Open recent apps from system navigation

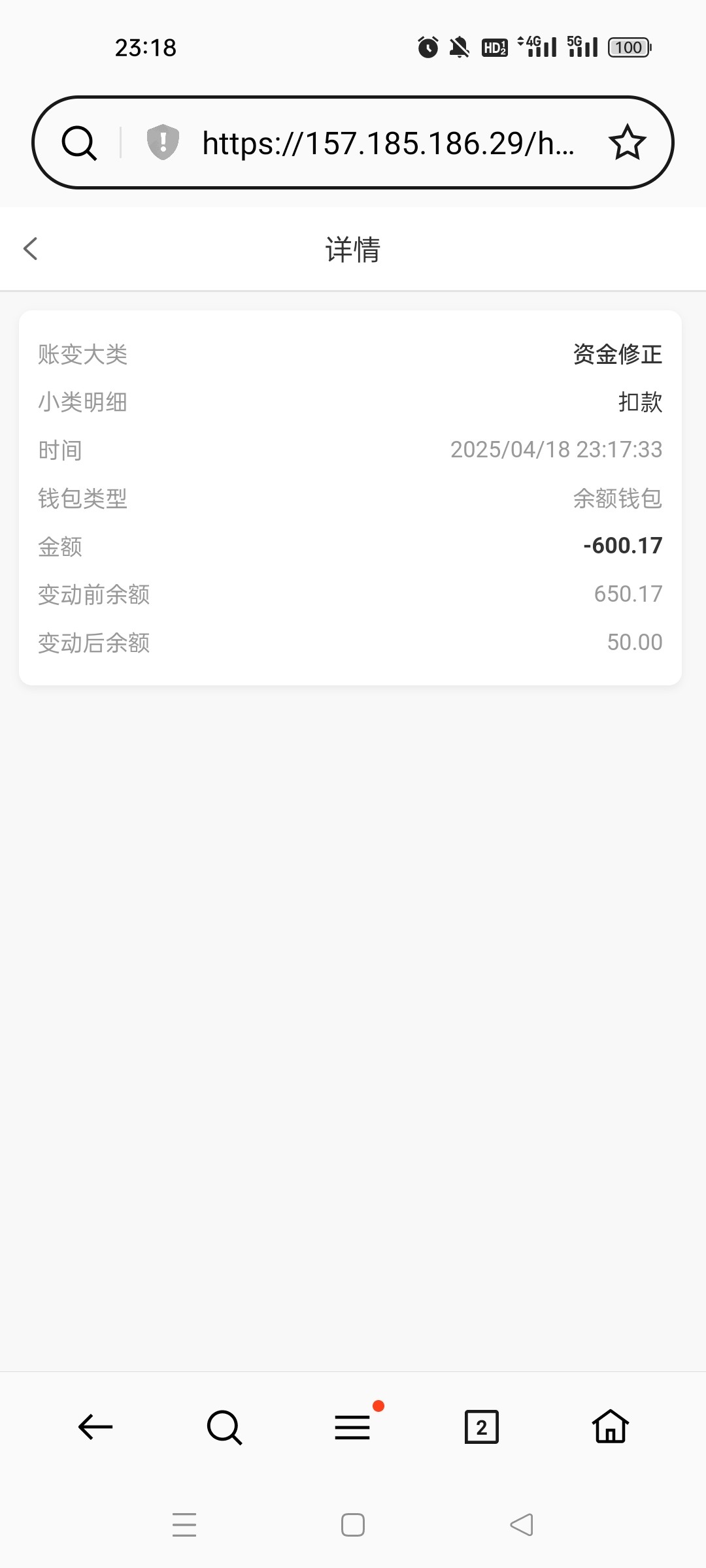(184, 1525)
